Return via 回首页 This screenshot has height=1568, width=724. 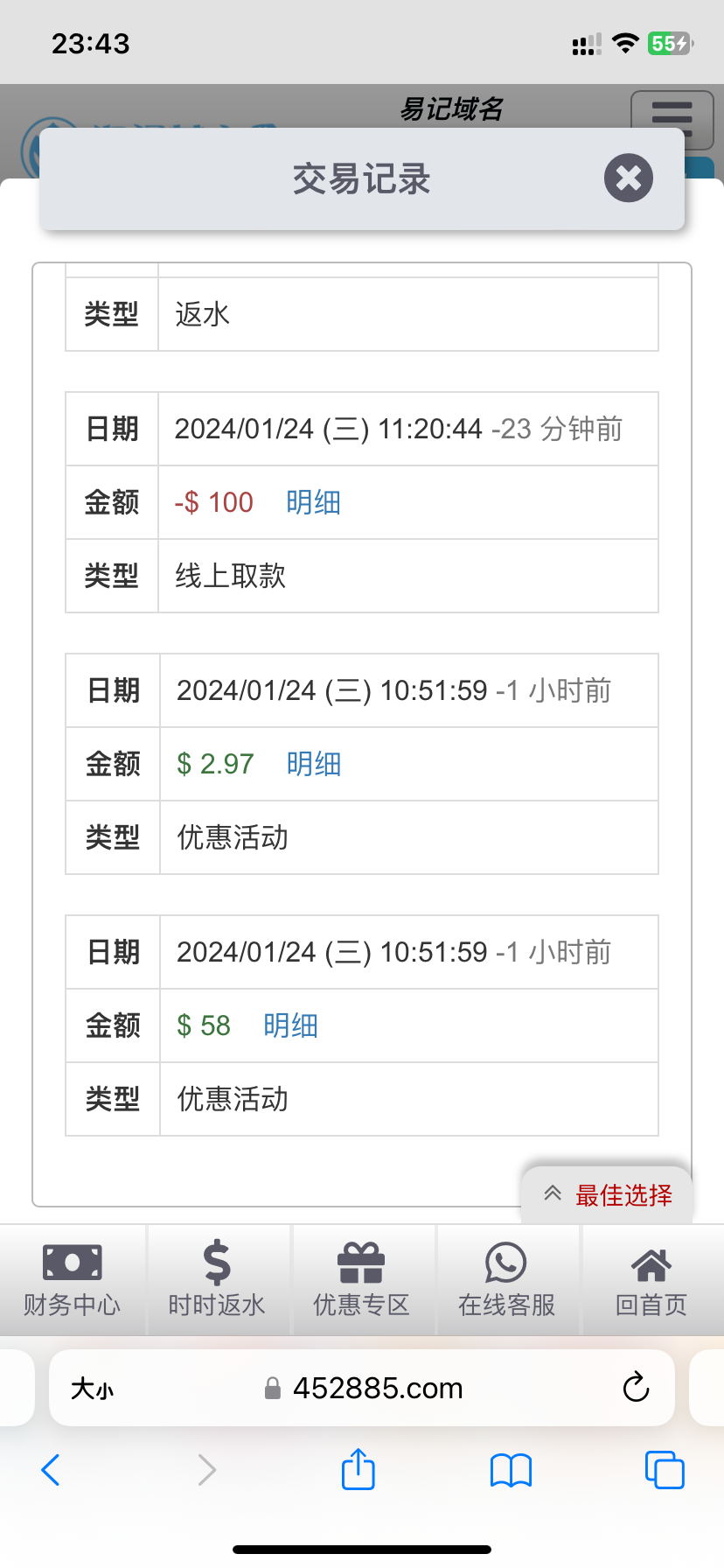point(651,1279)
